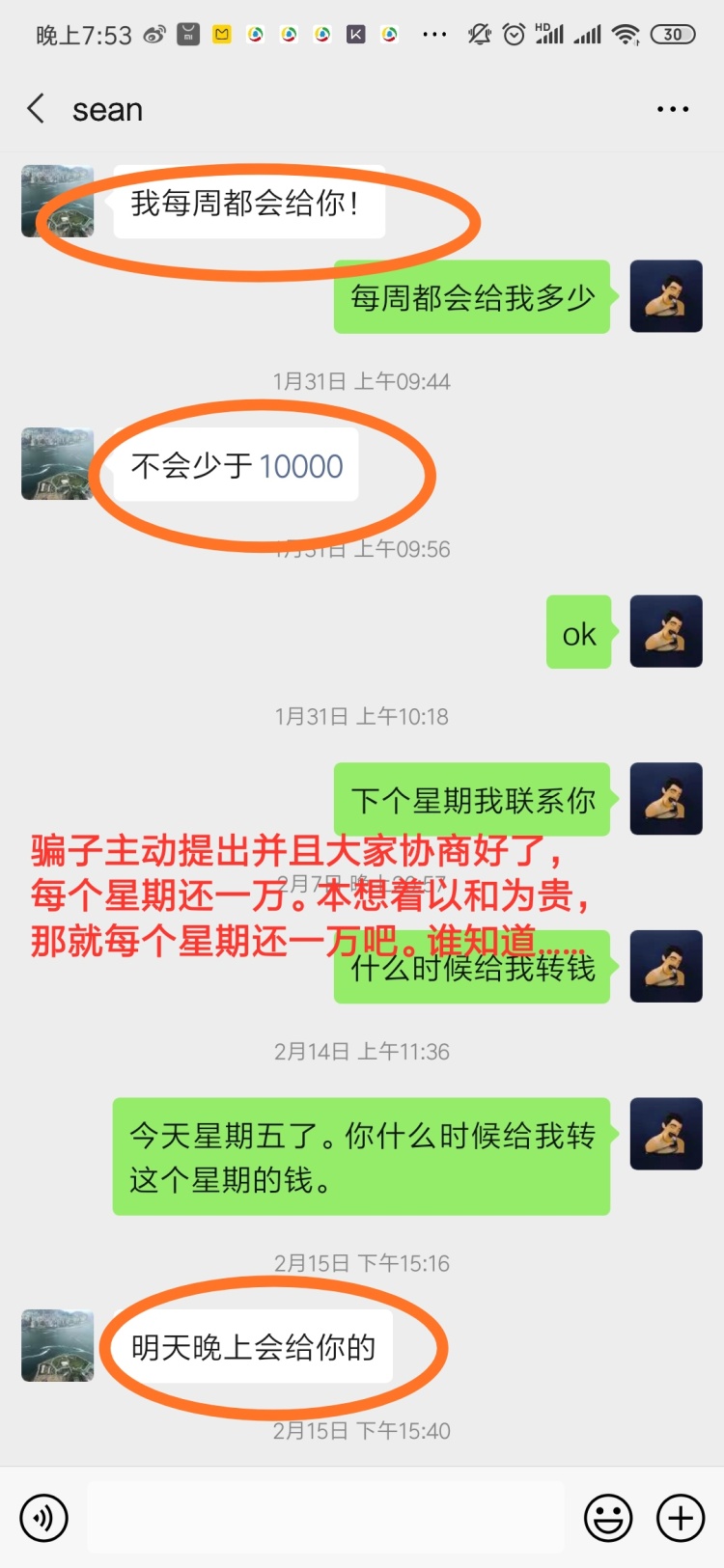
Task: Tap the blue 10000 number link
Action: pyautogui.click(x=301, y=466)
